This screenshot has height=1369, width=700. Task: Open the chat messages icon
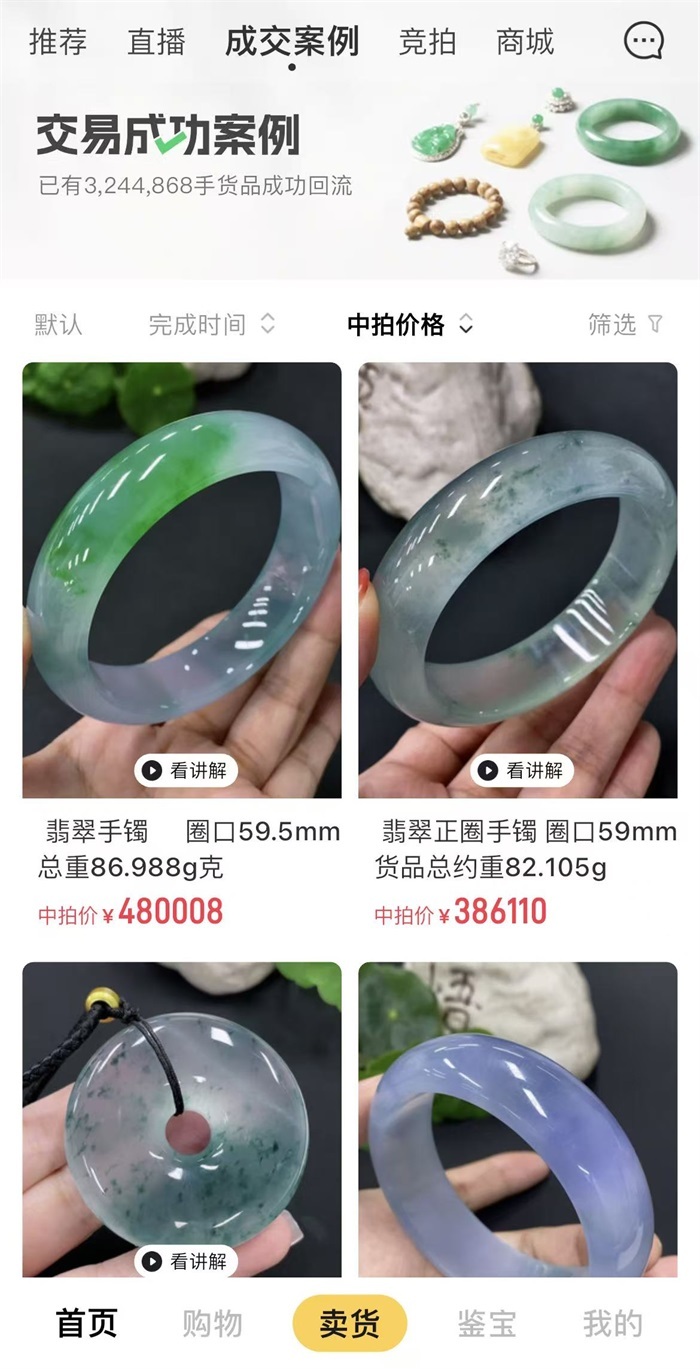click(643, 41)
